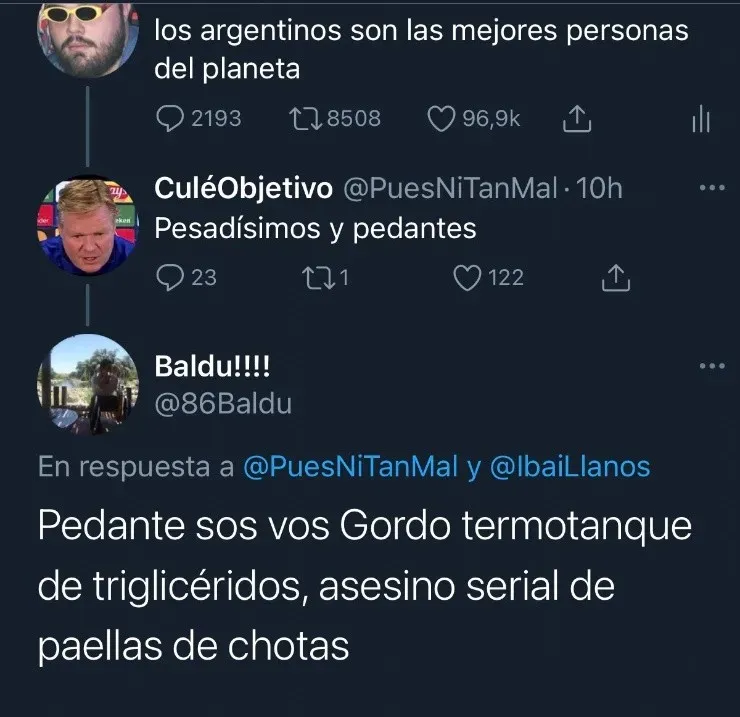The height and width of the screenshot is (717, 740).
Task: Open overflow menu on Baldu's tweet
Action: click(710, 366)
